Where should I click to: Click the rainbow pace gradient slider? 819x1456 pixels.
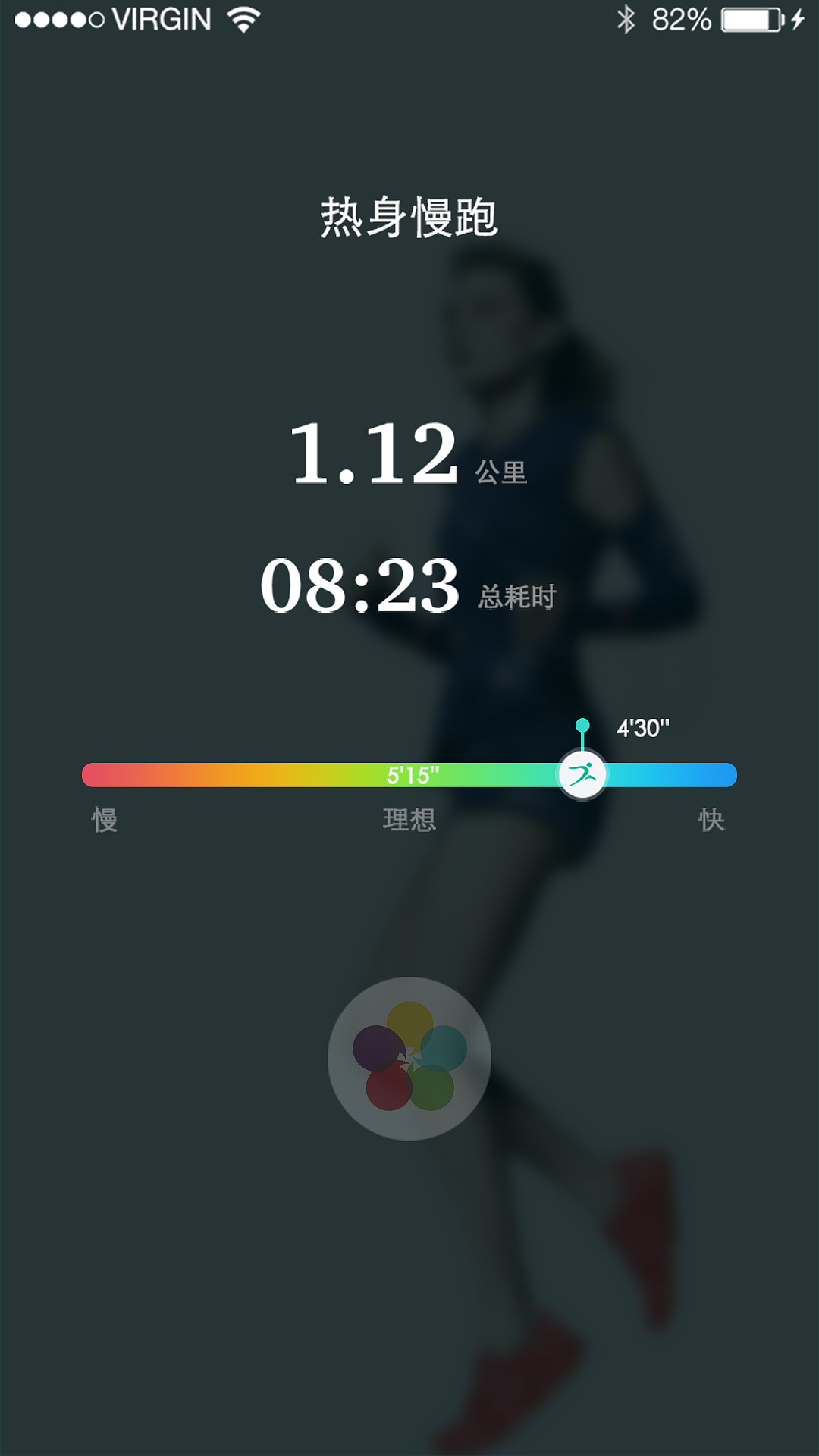pyautogui.click(x=265, y=775)
